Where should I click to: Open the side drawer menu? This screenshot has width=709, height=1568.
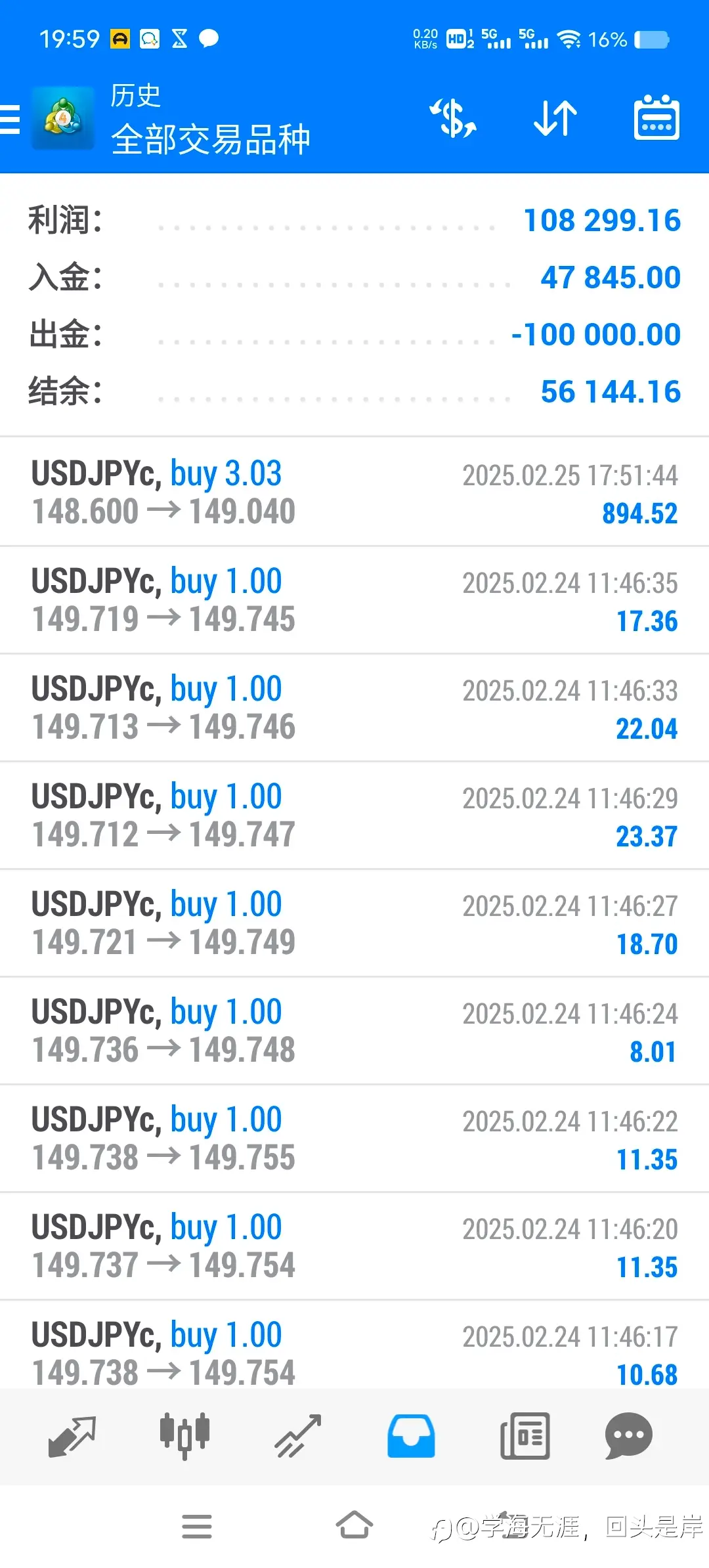[x=10, y=120]
